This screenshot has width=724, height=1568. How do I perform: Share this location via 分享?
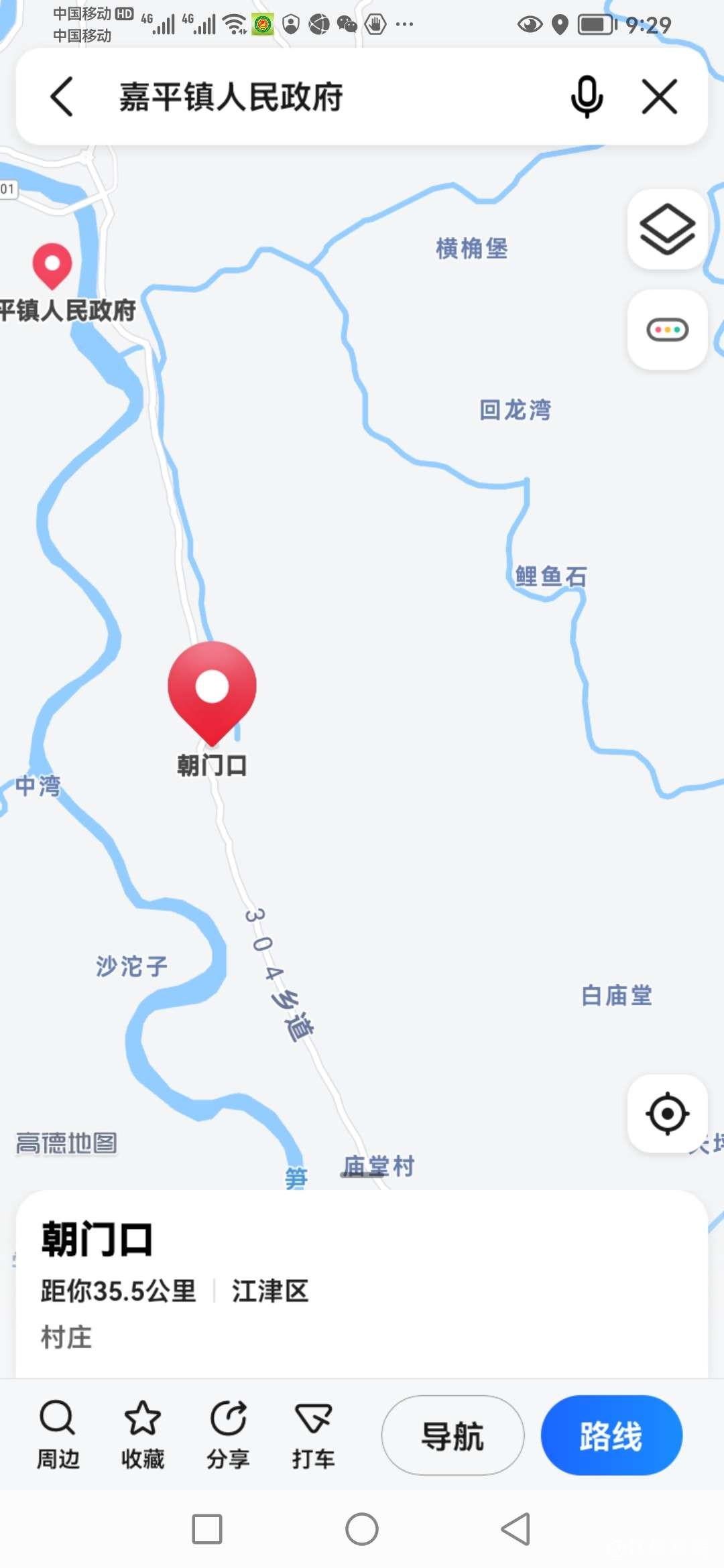click(228, 1434)
